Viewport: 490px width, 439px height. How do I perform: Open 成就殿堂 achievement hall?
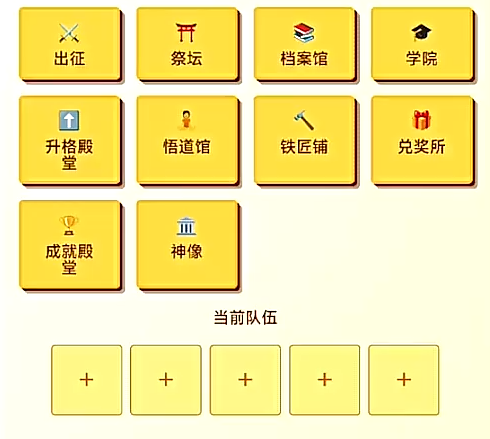point(70,245)
